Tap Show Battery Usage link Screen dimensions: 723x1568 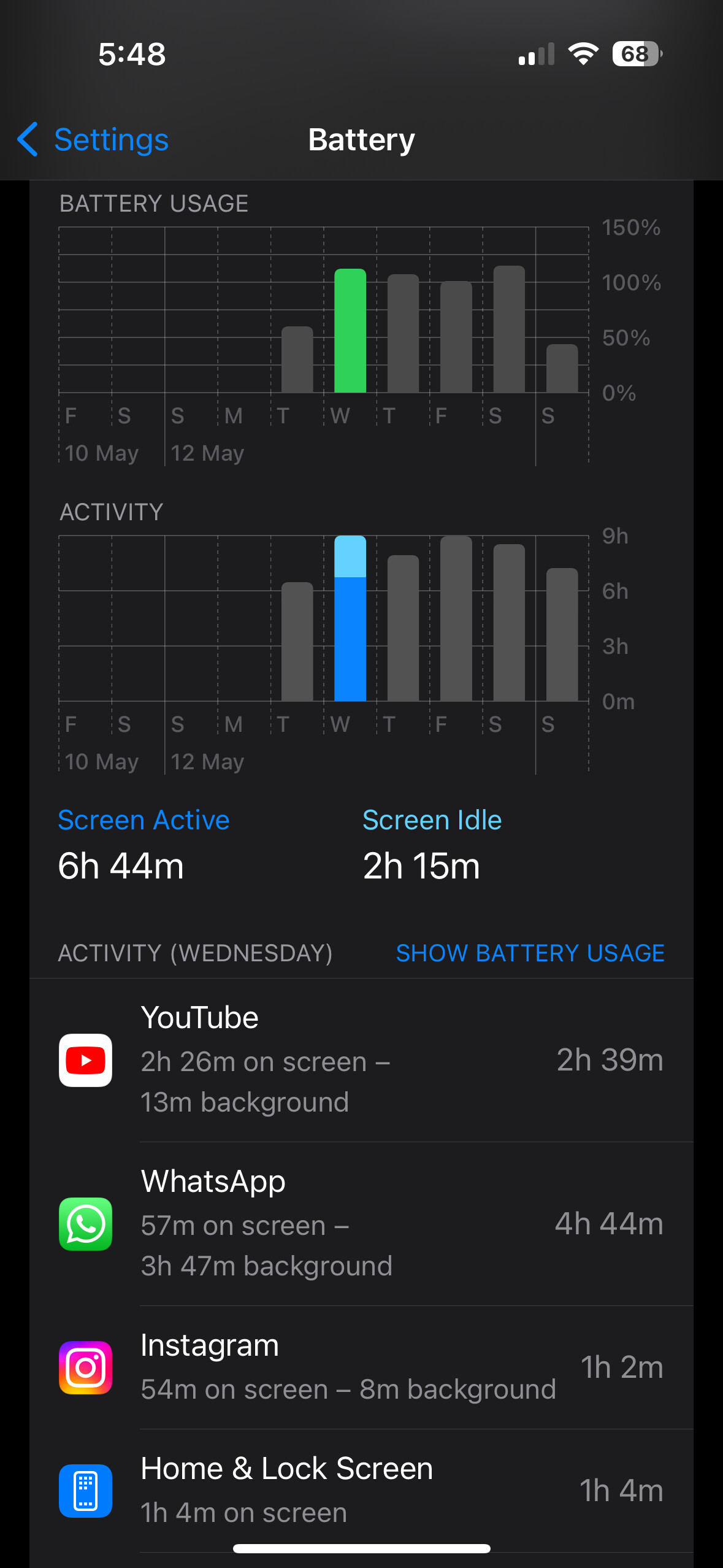pyautogui.click(x=530, y=953)
